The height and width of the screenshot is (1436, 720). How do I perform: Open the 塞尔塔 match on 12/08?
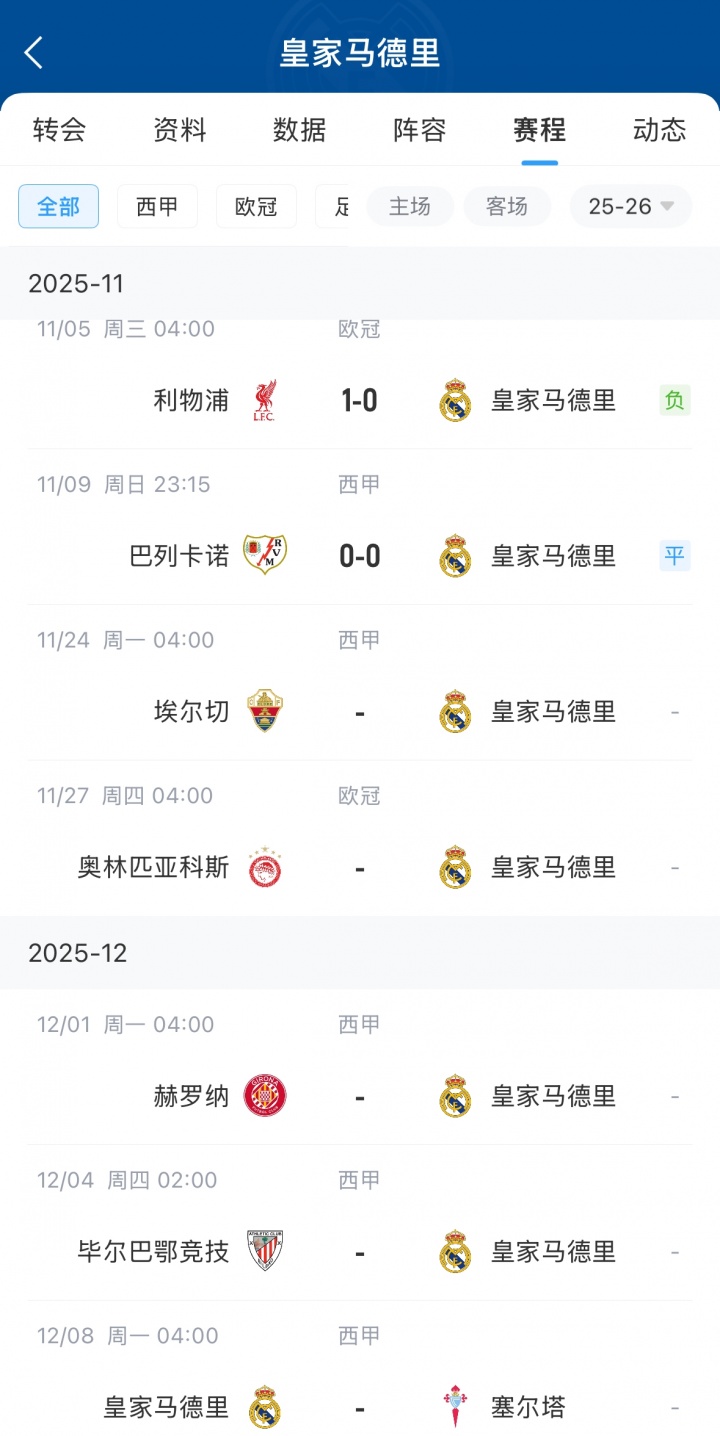360,1407
